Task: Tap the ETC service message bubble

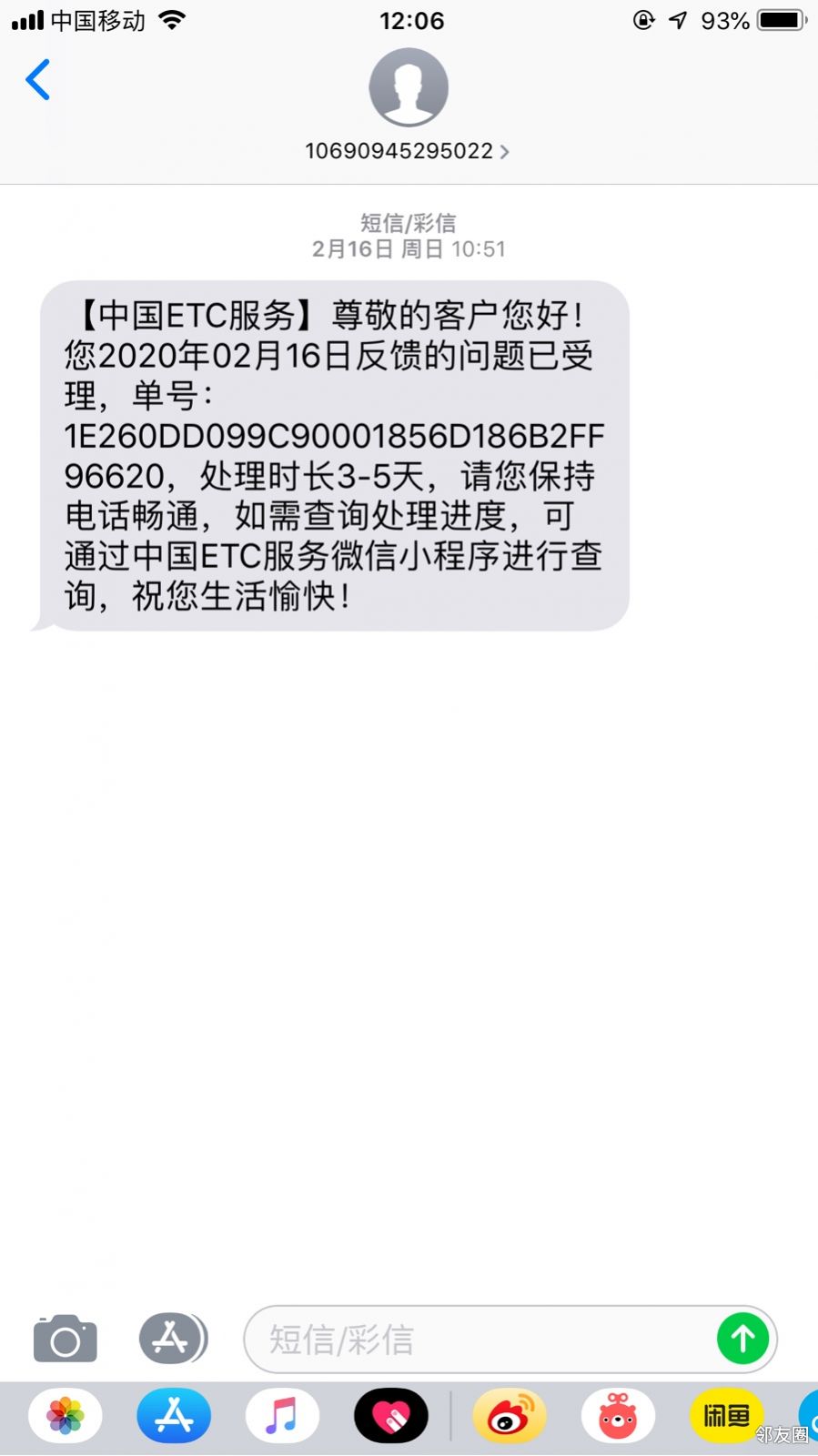Action: click(337, 455)
